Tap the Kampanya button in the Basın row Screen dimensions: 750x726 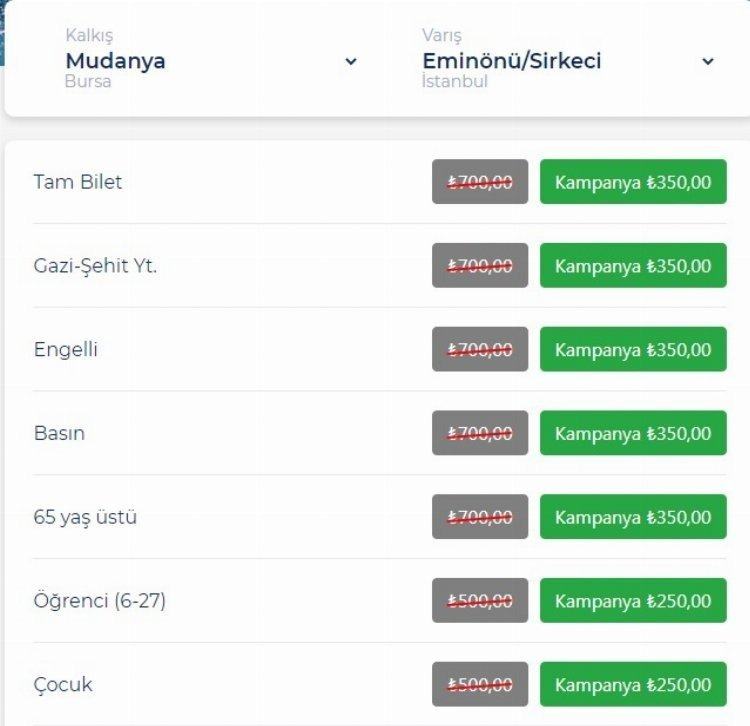(633, 434)
